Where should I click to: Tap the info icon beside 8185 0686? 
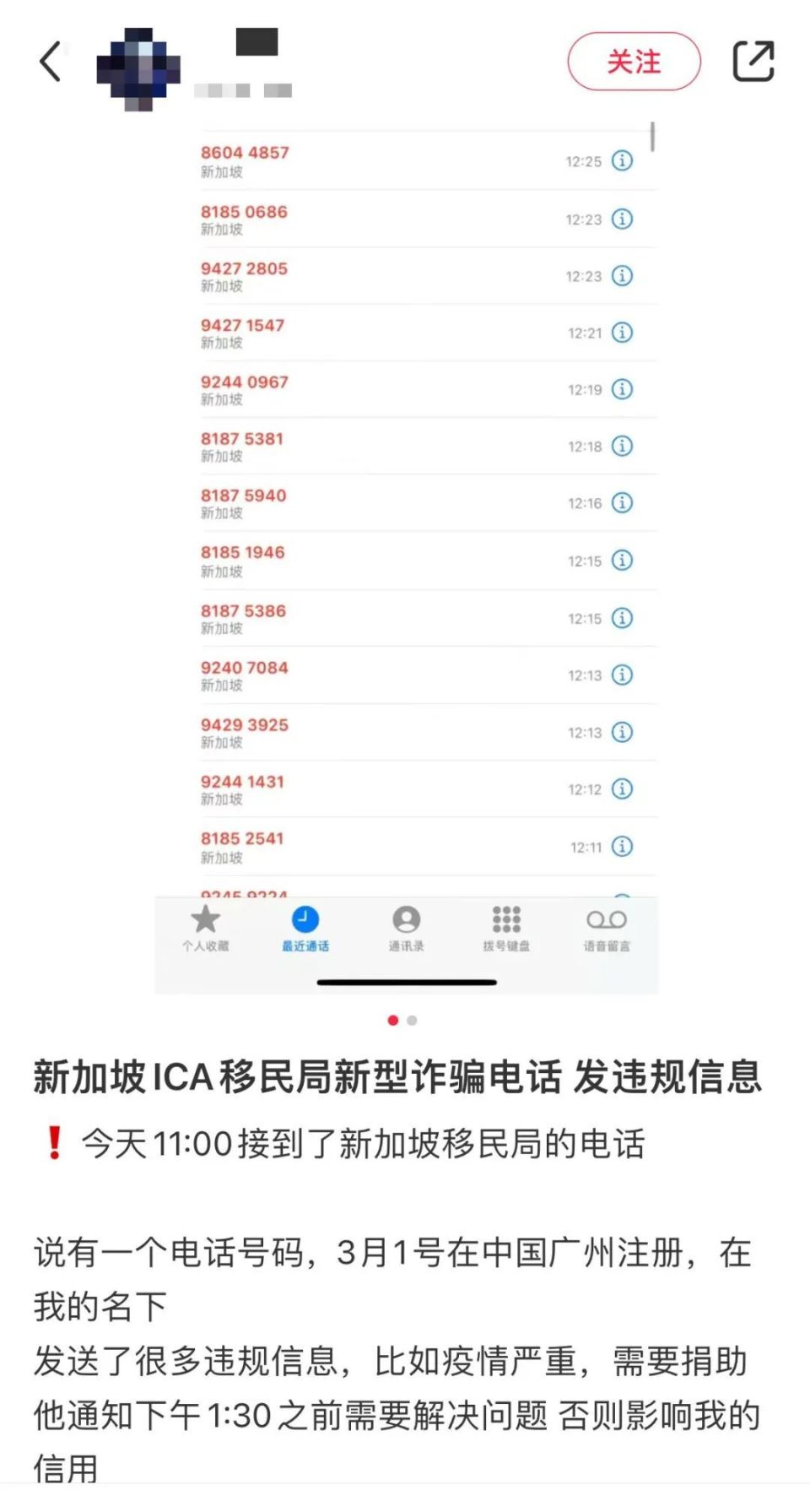tap(622, 219)
